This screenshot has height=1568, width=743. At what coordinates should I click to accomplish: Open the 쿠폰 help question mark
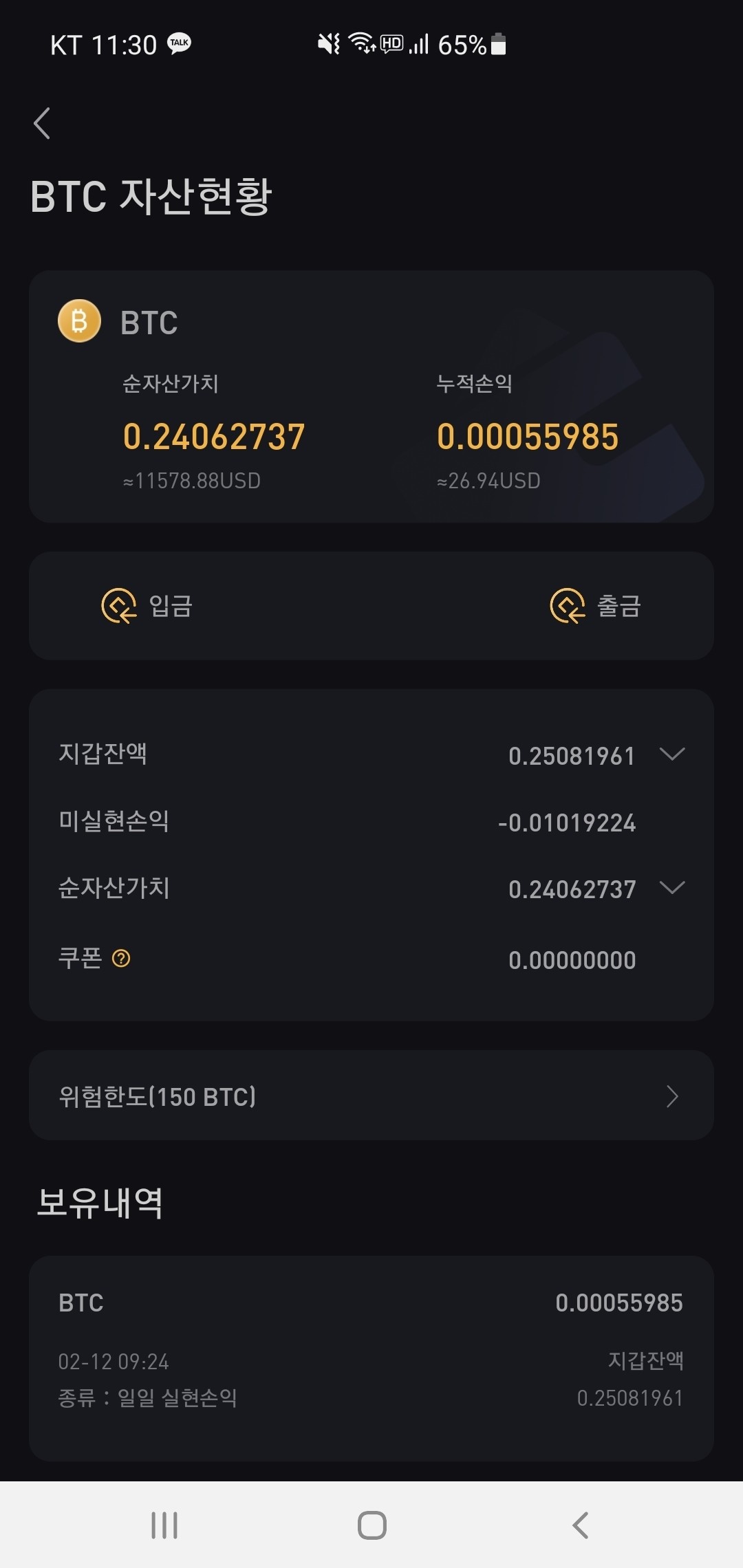click(121, 958)
